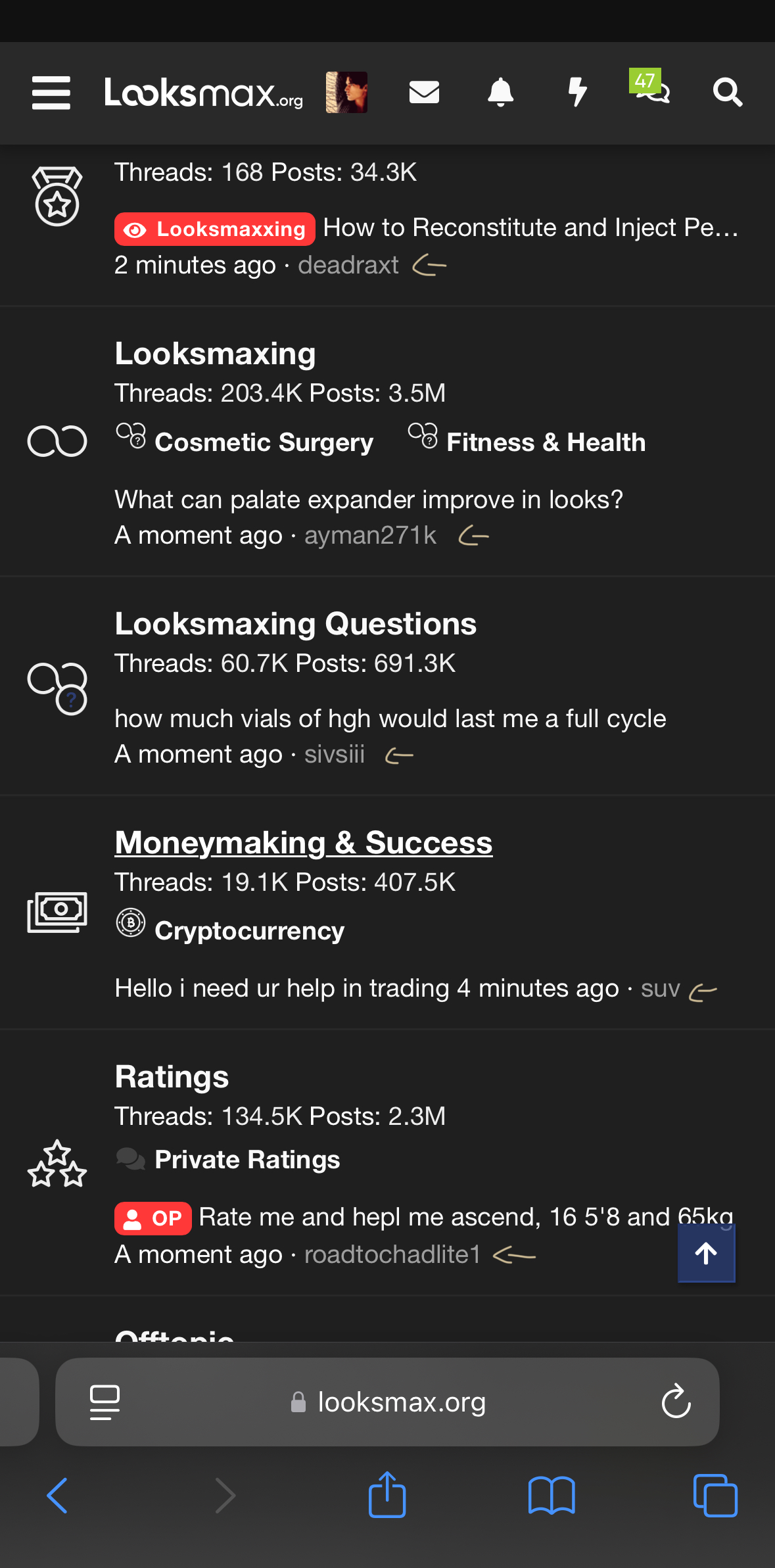775x1568 pixels.
Task: Open the forum search
Action: click(x=728, y=93)
